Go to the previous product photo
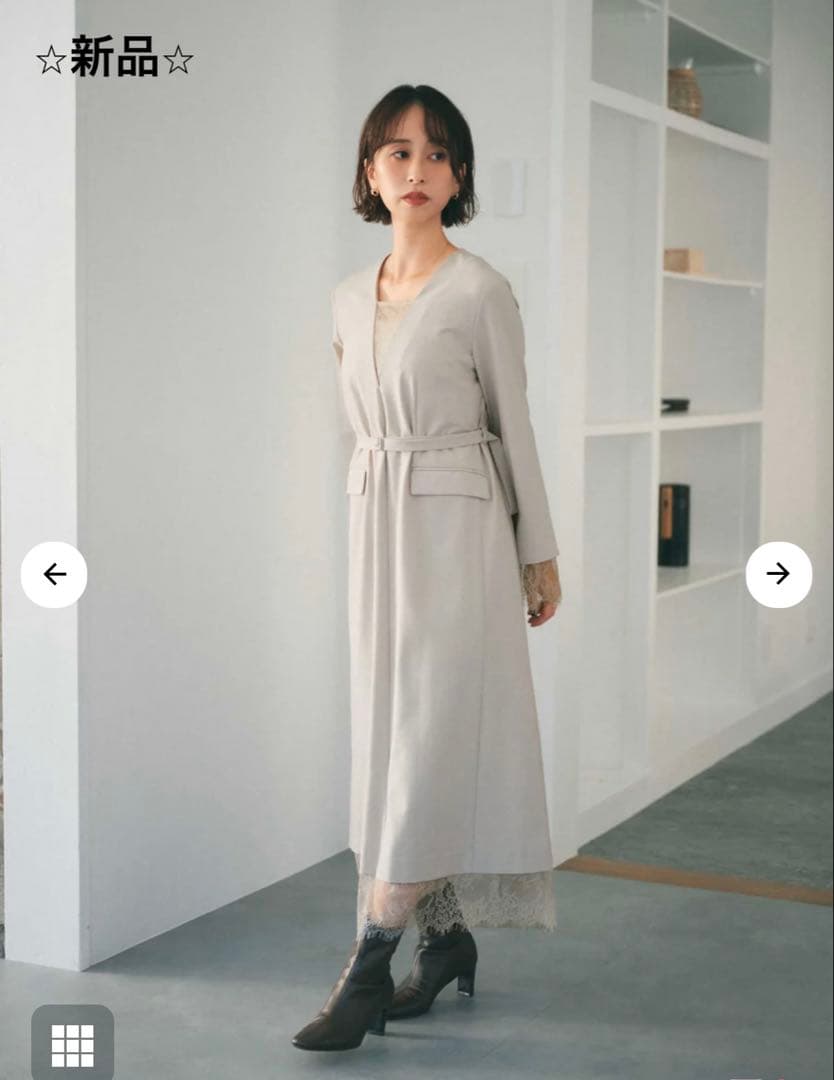Screen dimensions: 834x1080 pyautogui.click(x=54, y=574)
